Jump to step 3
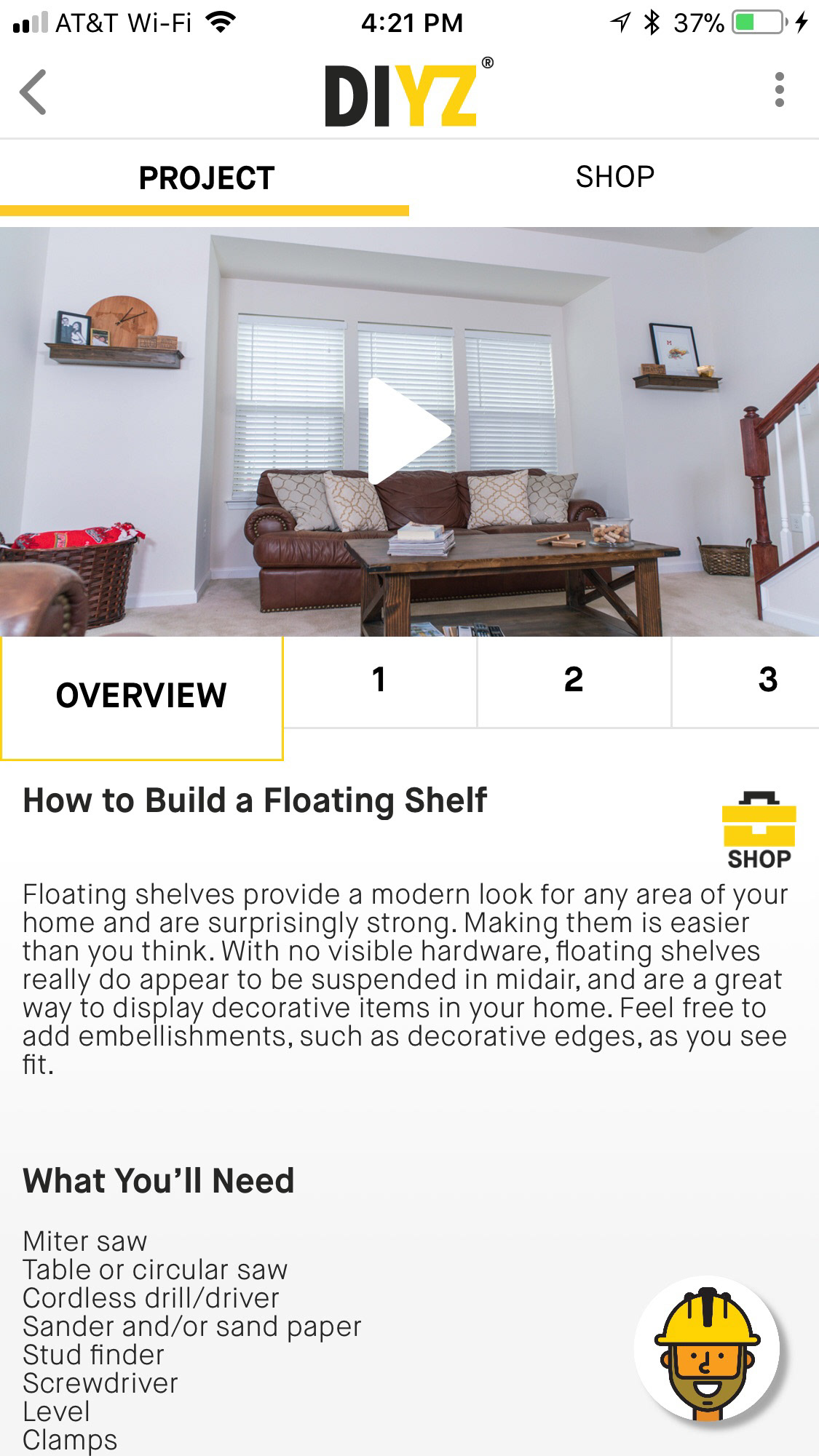The height and width of the screenshot is (1456, 819). [x=766, y=681]
